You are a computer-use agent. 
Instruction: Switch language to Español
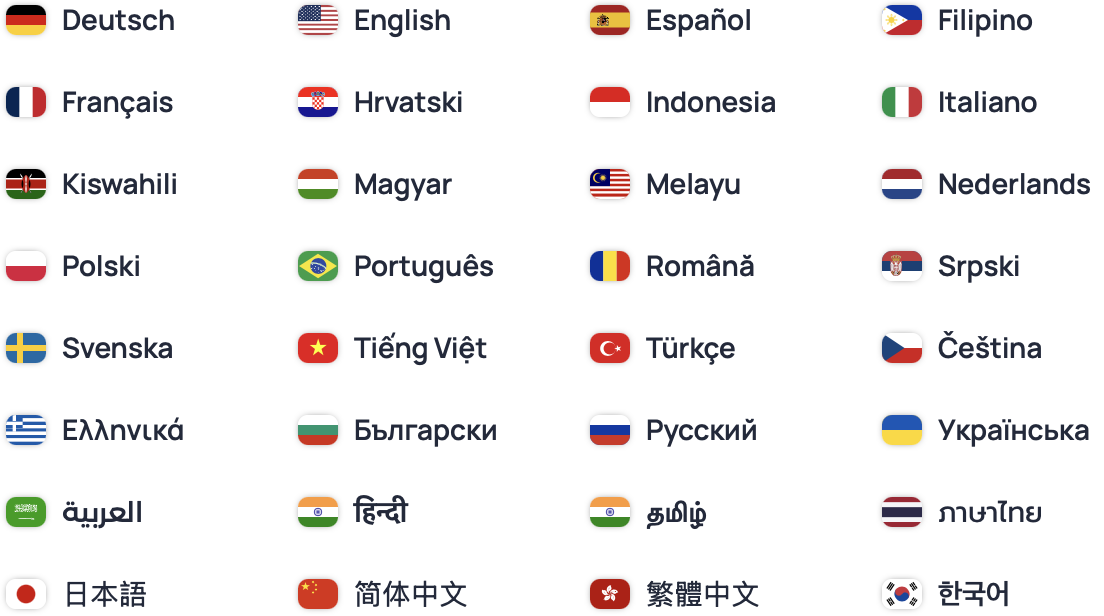698,20
